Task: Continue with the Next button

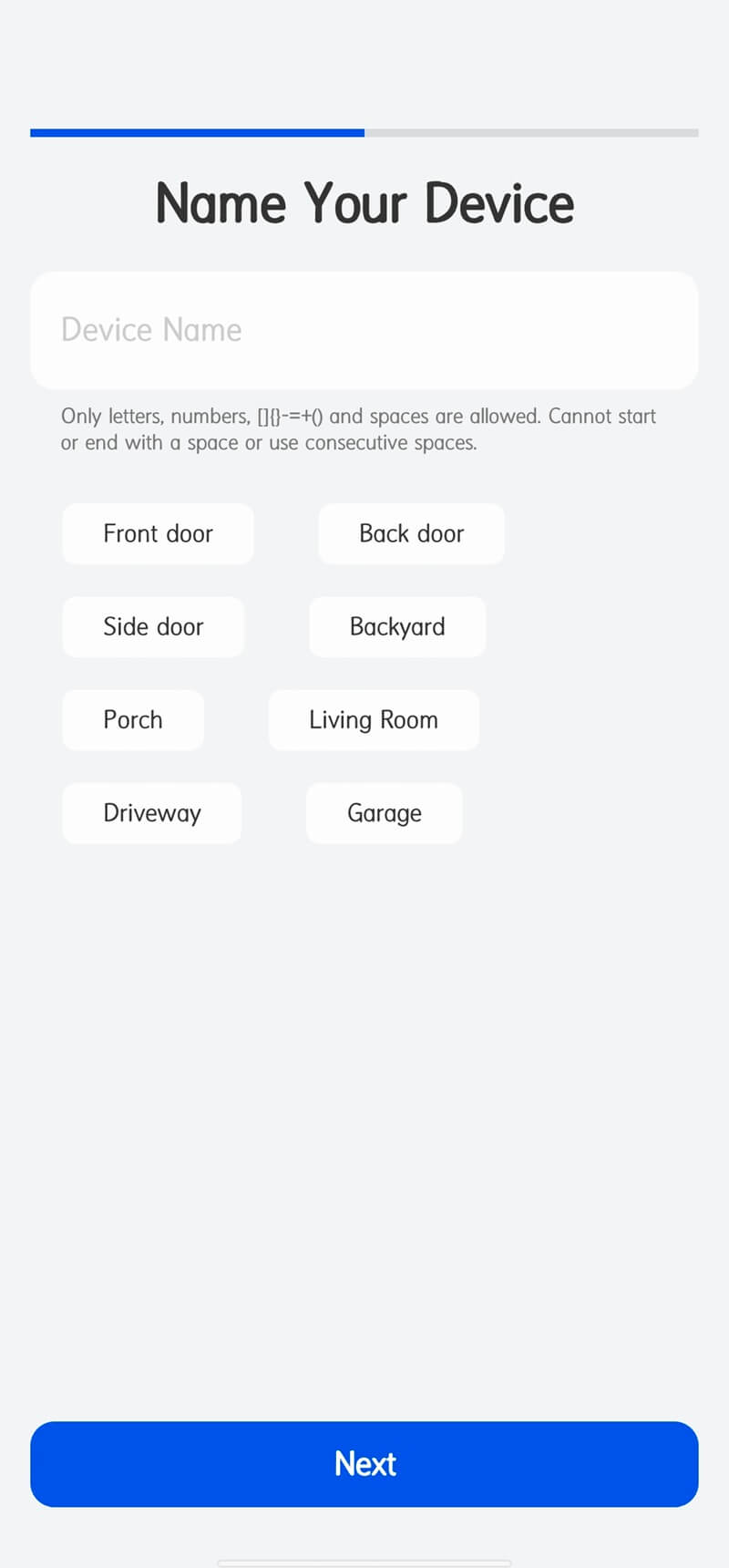Action: (364, 1464)
